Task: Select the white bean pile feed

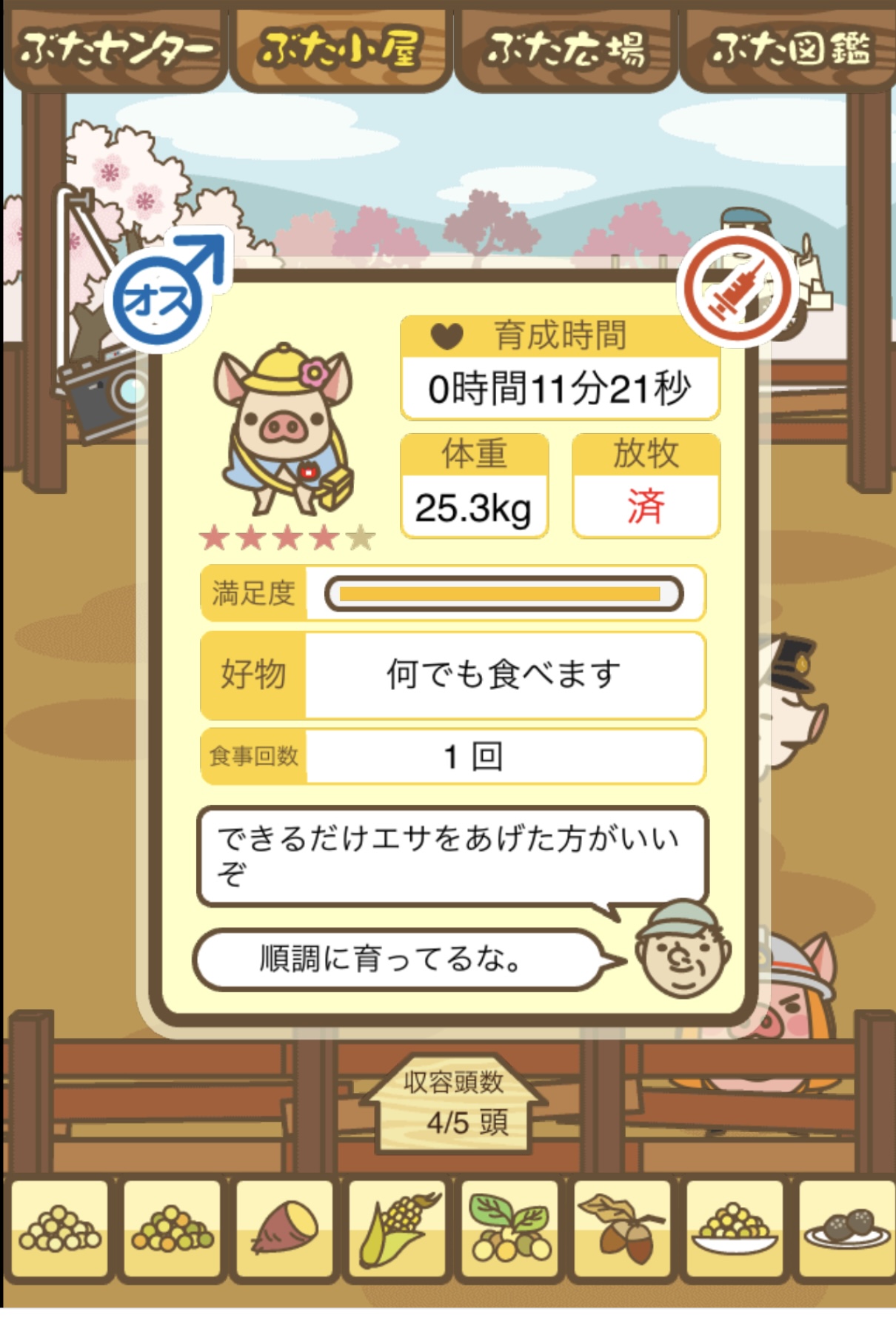Action: click(x=60, y=1229)
